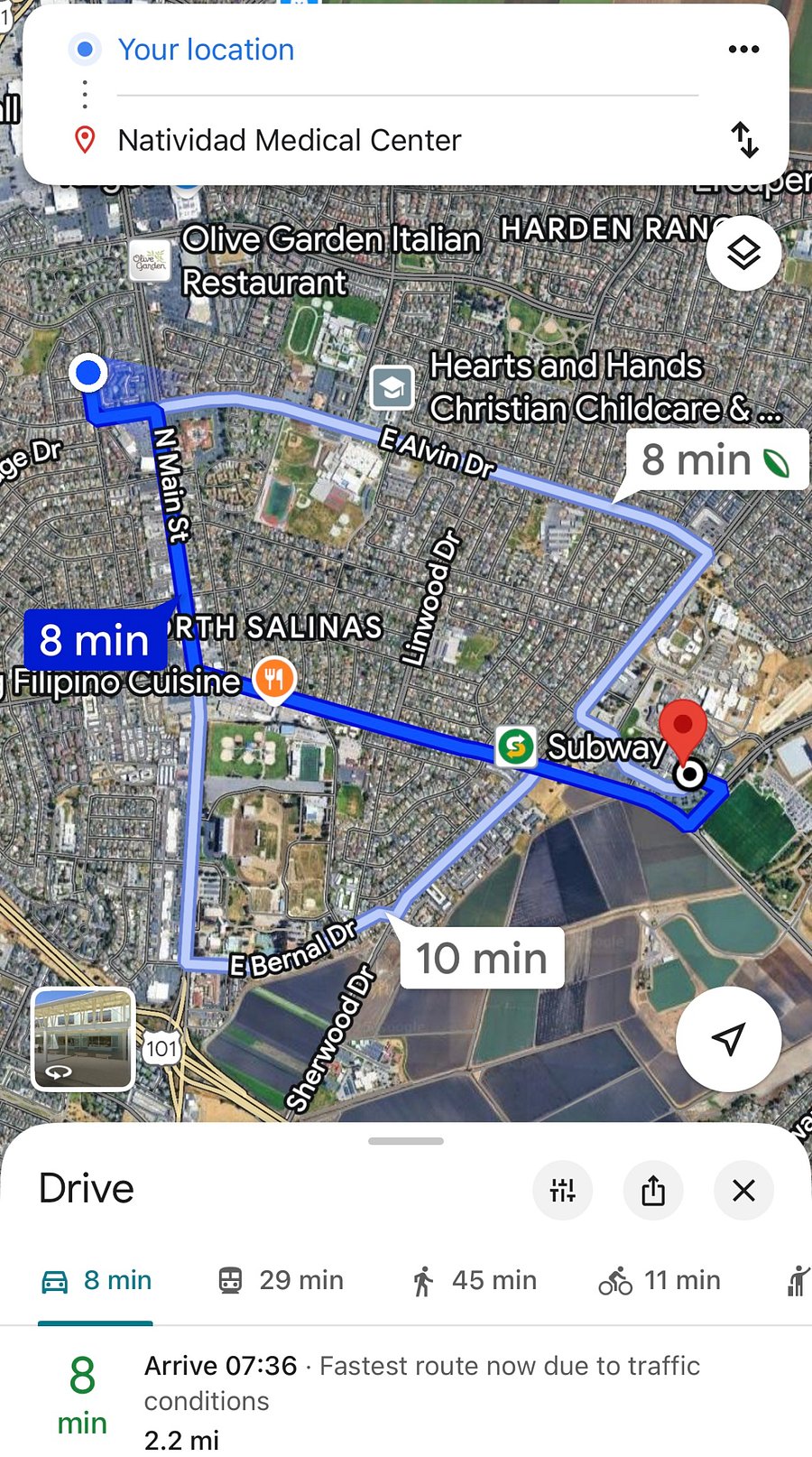Tap the Olive Garden Italian Restaurant marker
This screenshot has height=1457, width=812.
149,262
